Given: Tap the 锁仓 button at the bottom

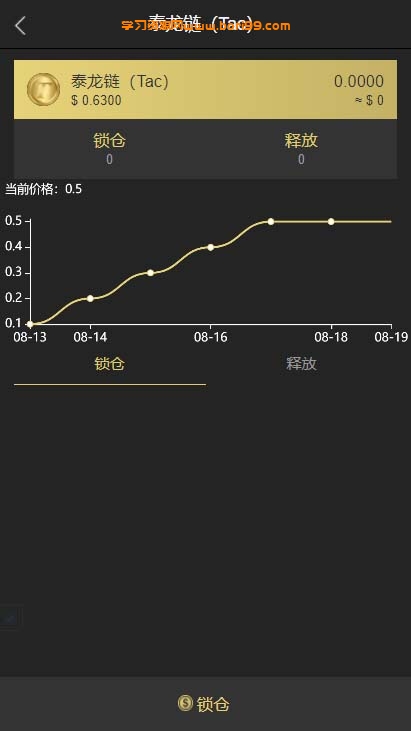Looking at the screenshot, I should click(205, 704).
